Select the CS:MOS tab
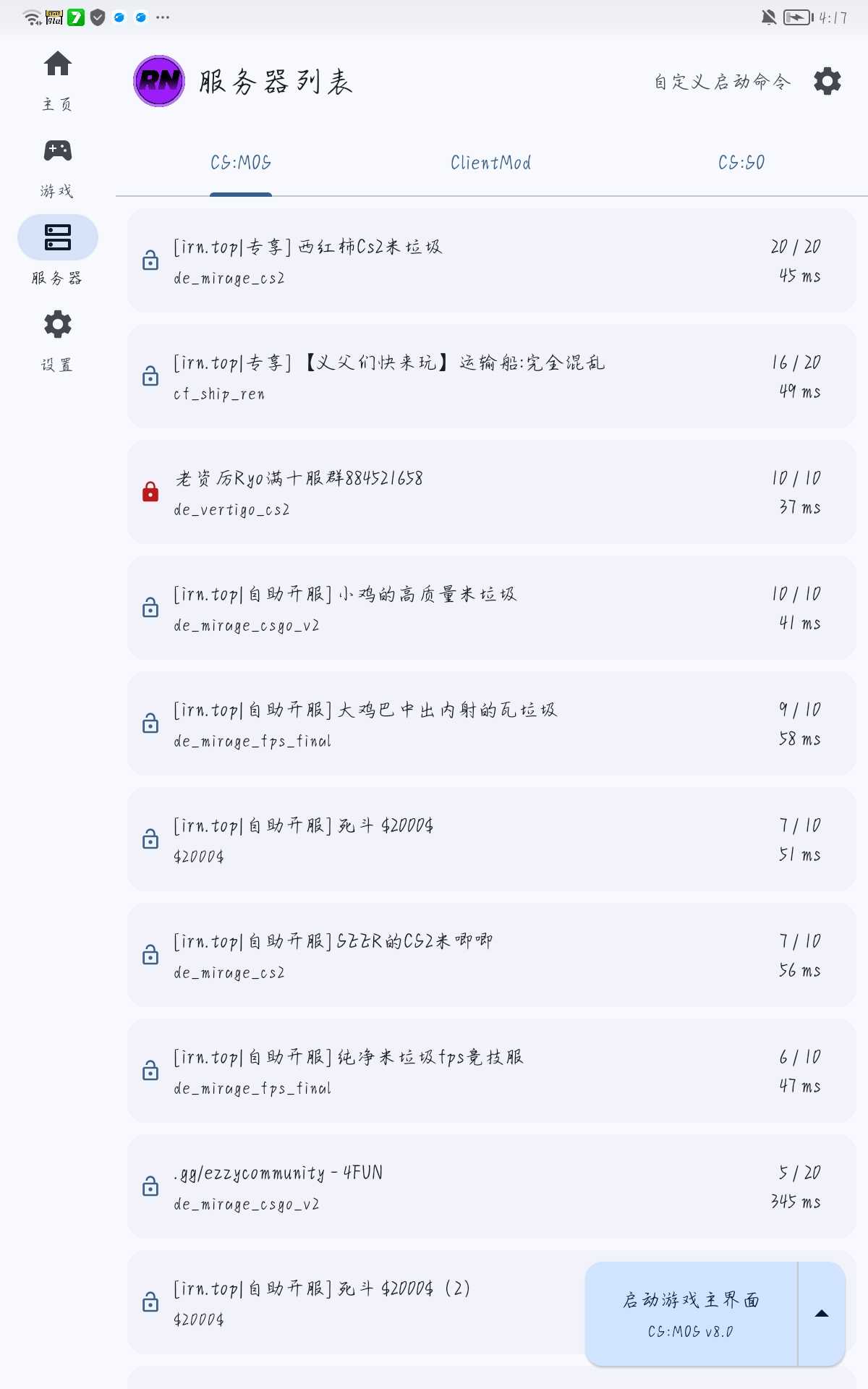 point(241,163)
